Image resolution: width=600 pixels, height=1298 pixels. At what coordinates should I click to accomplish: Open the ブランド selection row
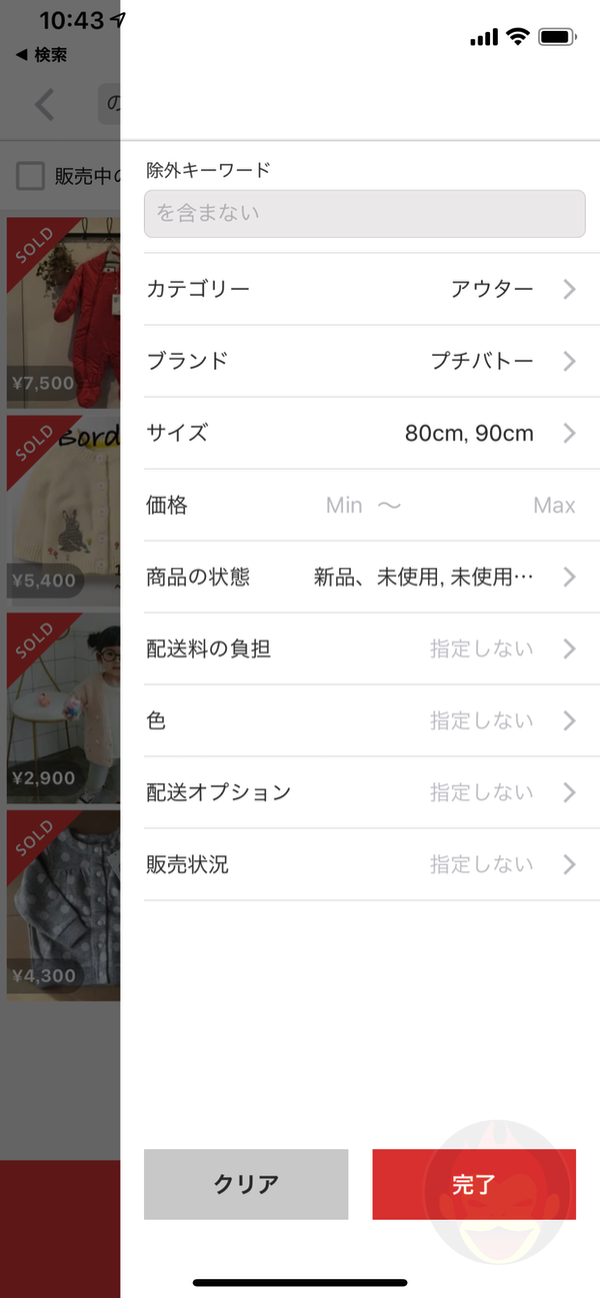[x=360, y=361]
